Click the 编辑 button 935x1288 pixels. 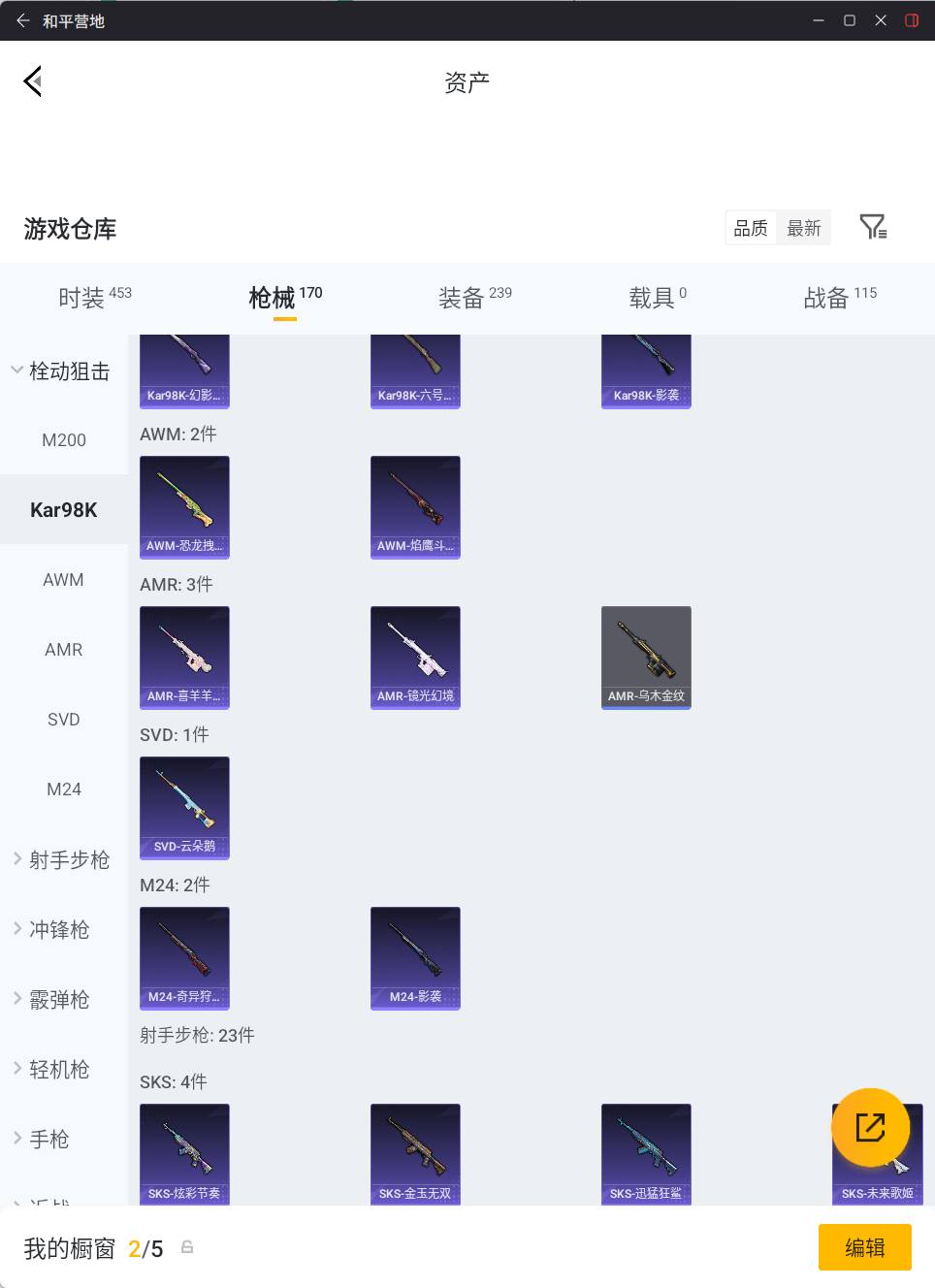864,1247
